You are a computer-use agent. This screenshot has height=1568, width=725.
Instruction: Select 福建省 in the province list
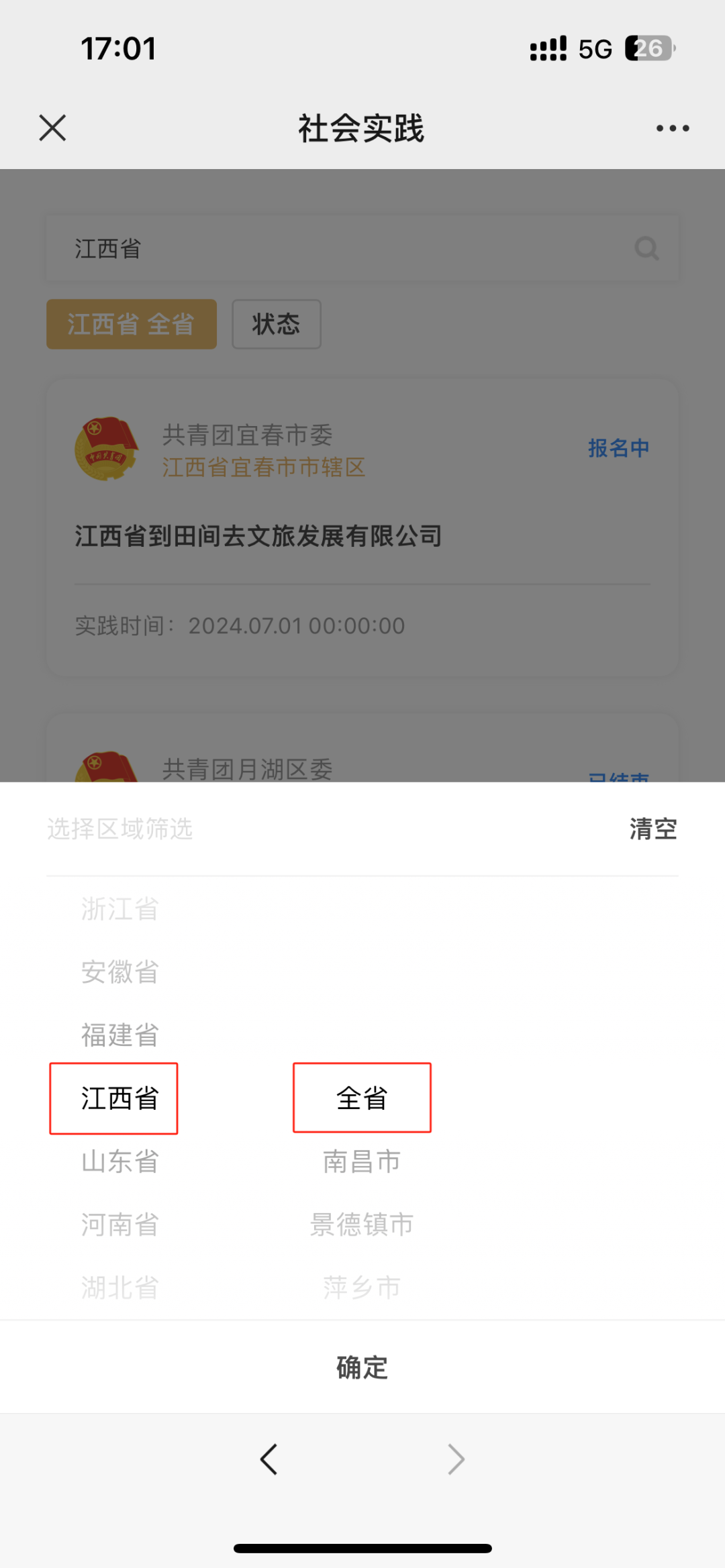[x=120, y=1035]
